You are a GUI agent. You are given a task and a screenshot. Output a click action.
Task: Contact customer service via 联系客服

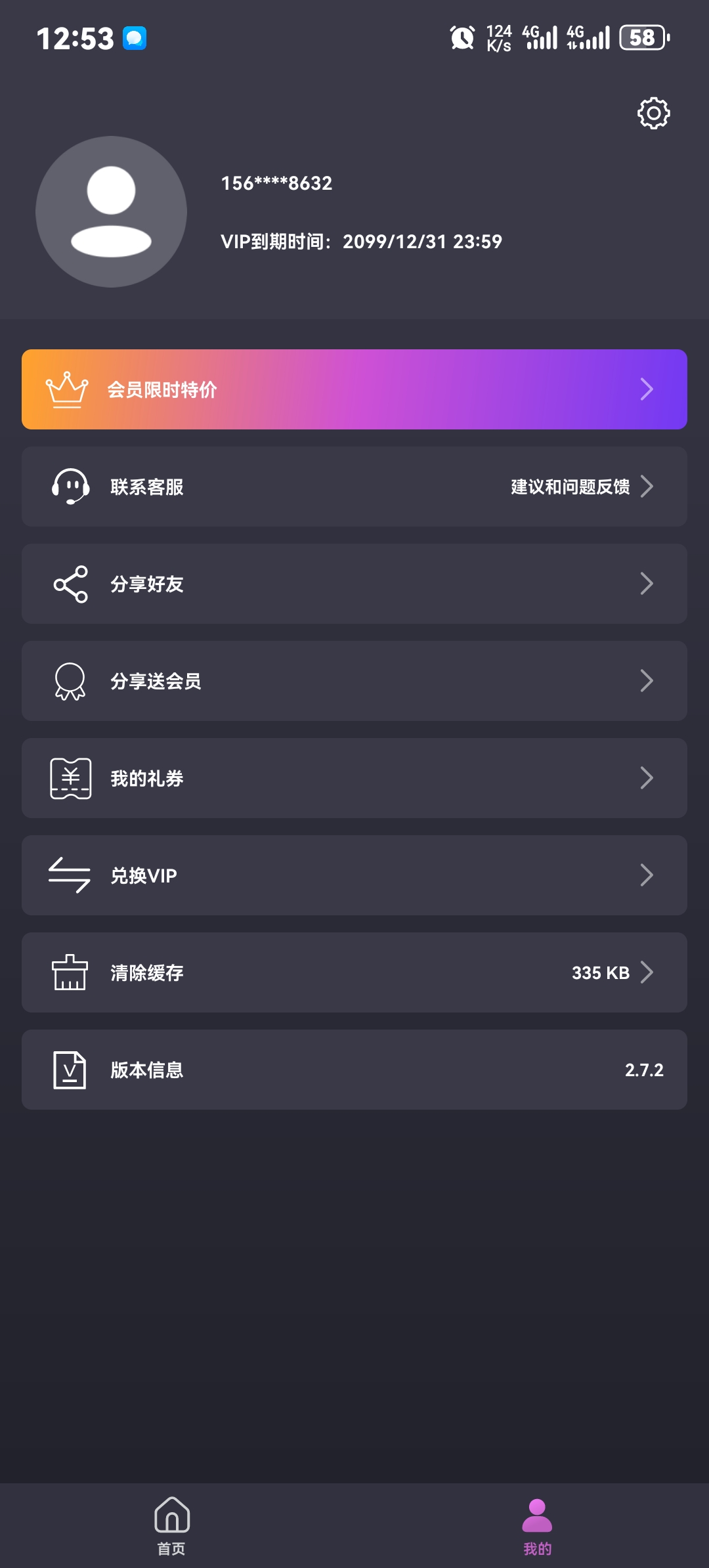tap(354, 487)
